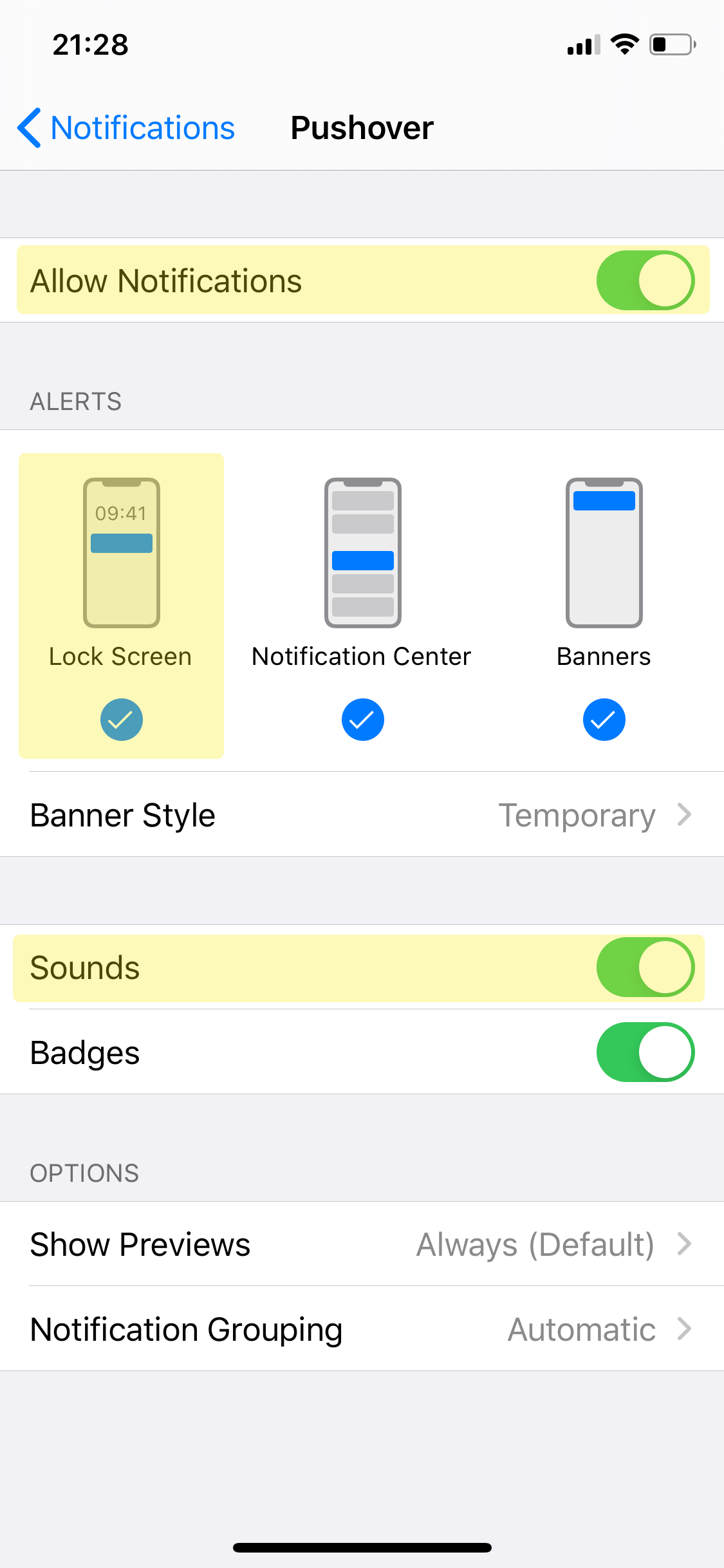Image resolution: width=724 pixels, height=1568 pixels.
Task: Toggle the Badges switch off
Action: 645,1052
